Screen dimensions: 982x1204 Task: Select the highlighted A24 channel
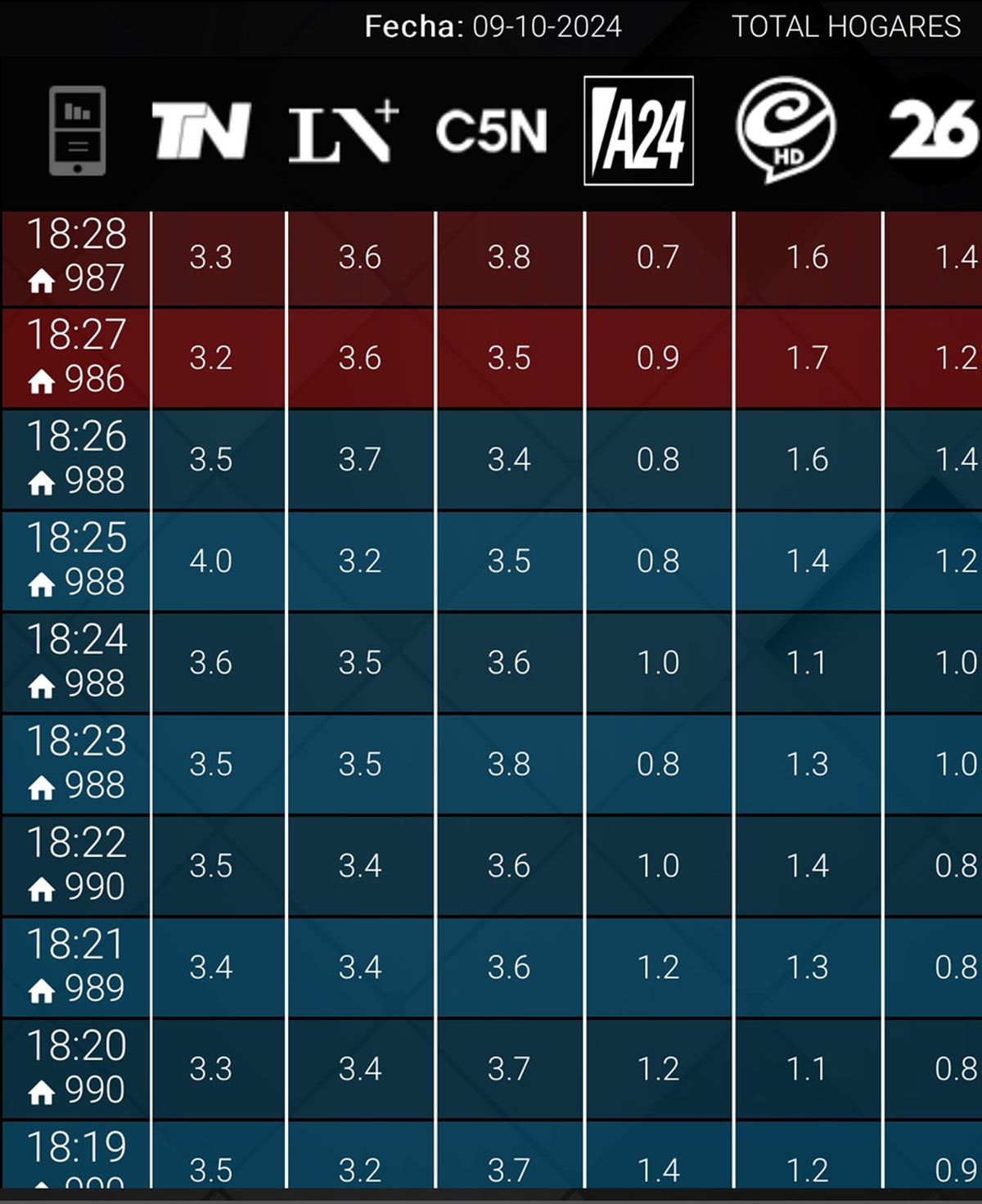[638, 131]
